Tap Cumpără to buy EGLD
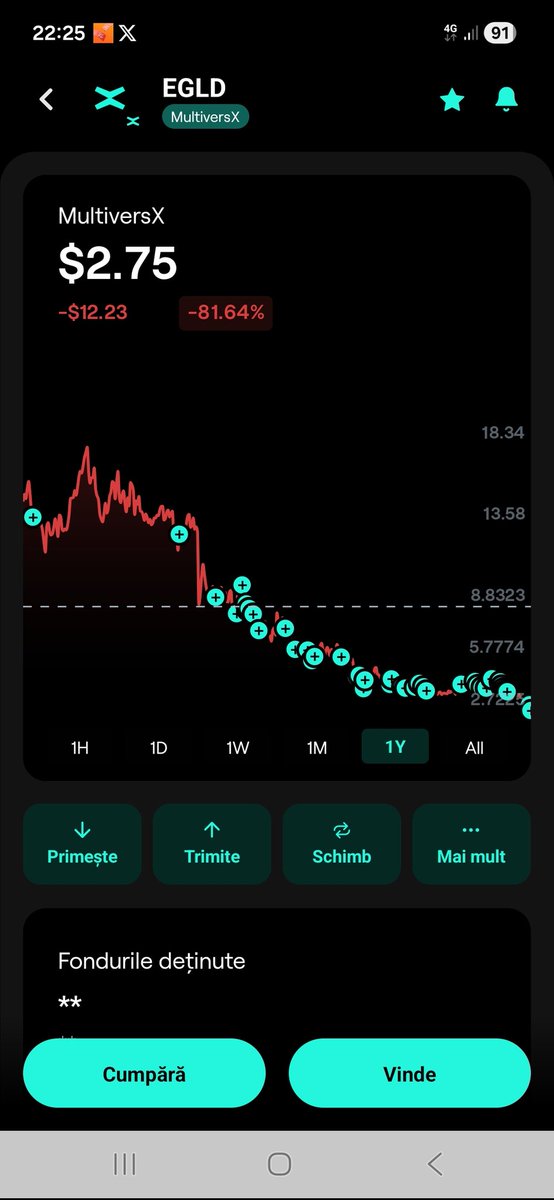This screenshot has height=1200, width=554. (144, 1074)
